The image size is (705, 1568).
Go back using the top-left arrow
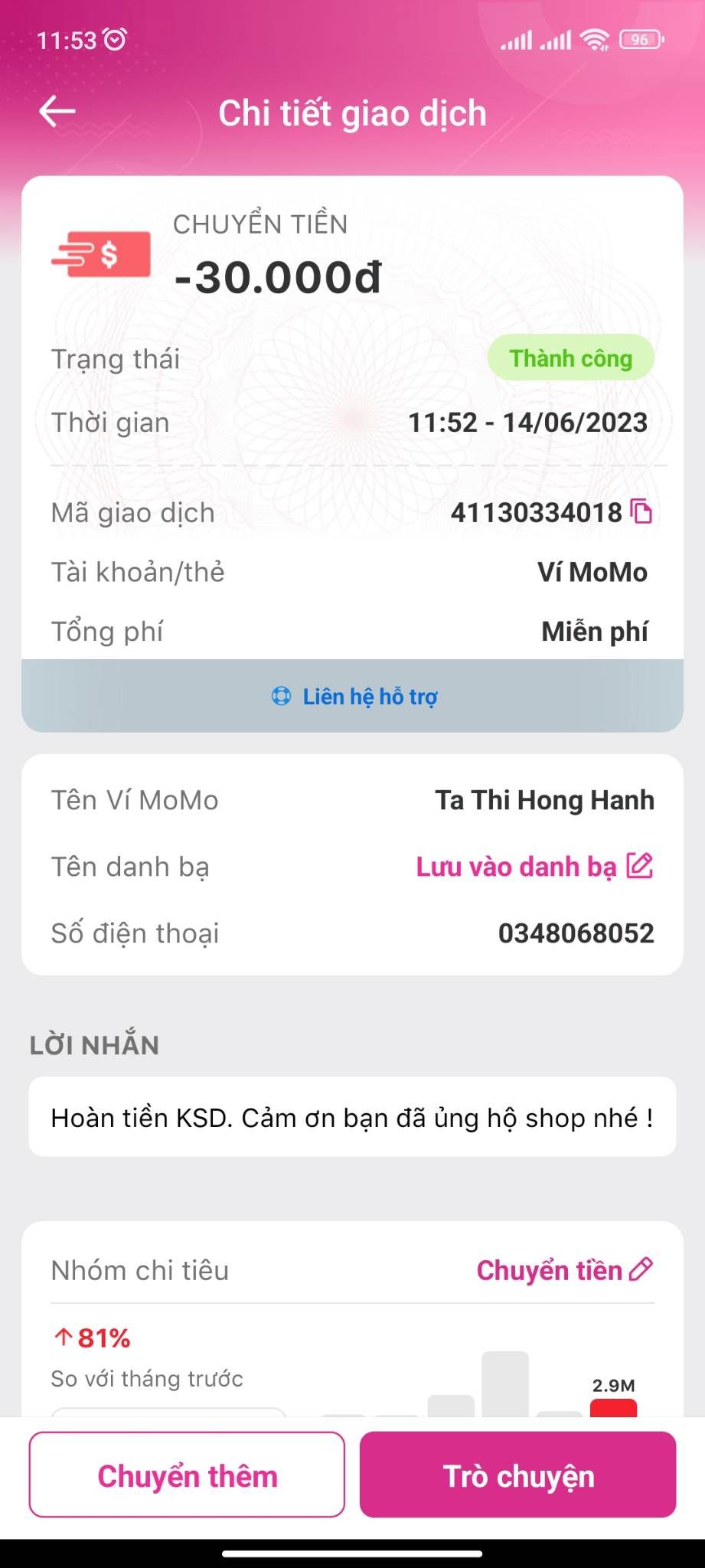pyautogui.click(x=57, y=112)
